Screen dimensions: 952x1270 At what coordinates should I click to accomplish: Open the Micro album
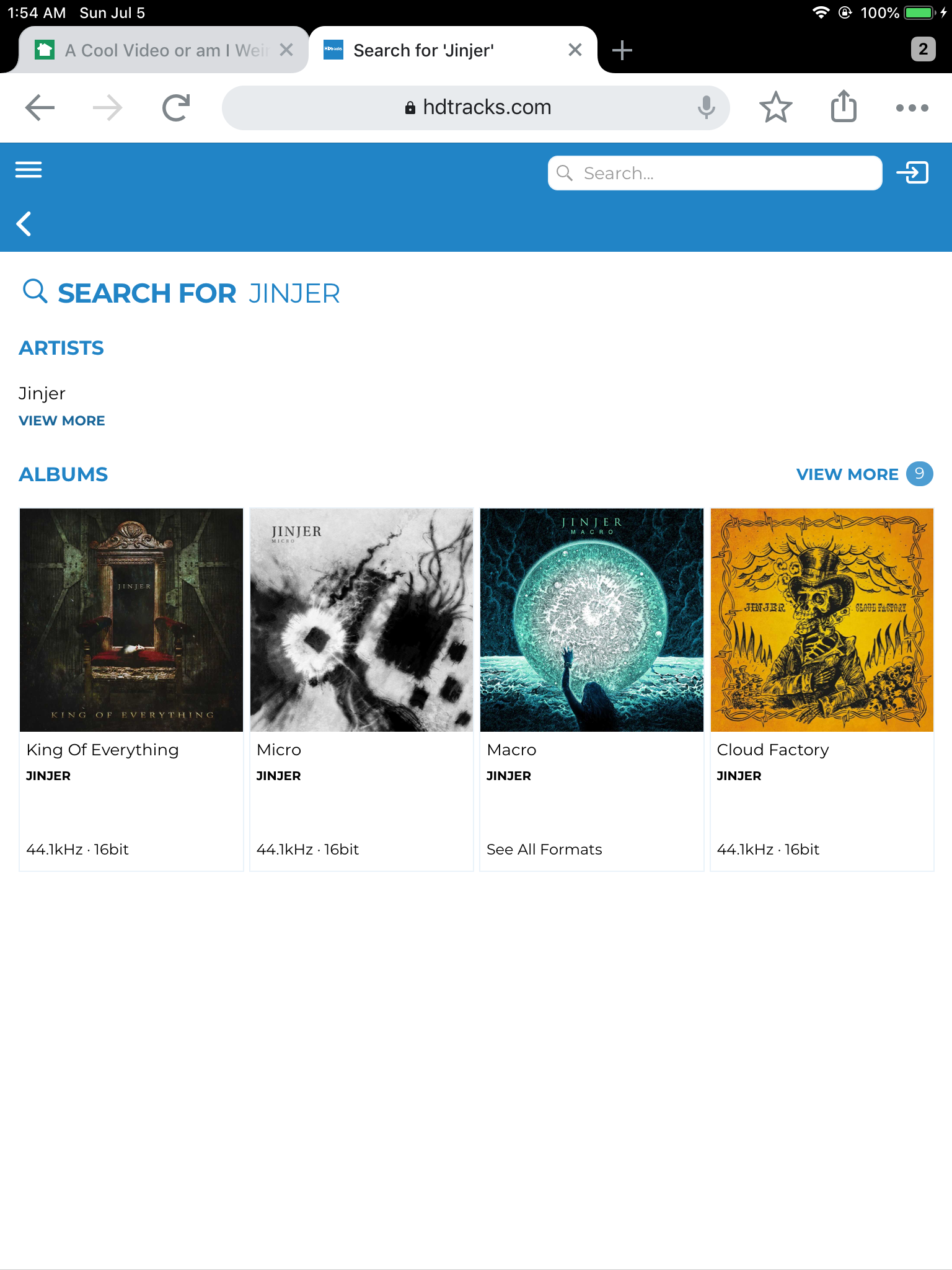click(361, 620)
